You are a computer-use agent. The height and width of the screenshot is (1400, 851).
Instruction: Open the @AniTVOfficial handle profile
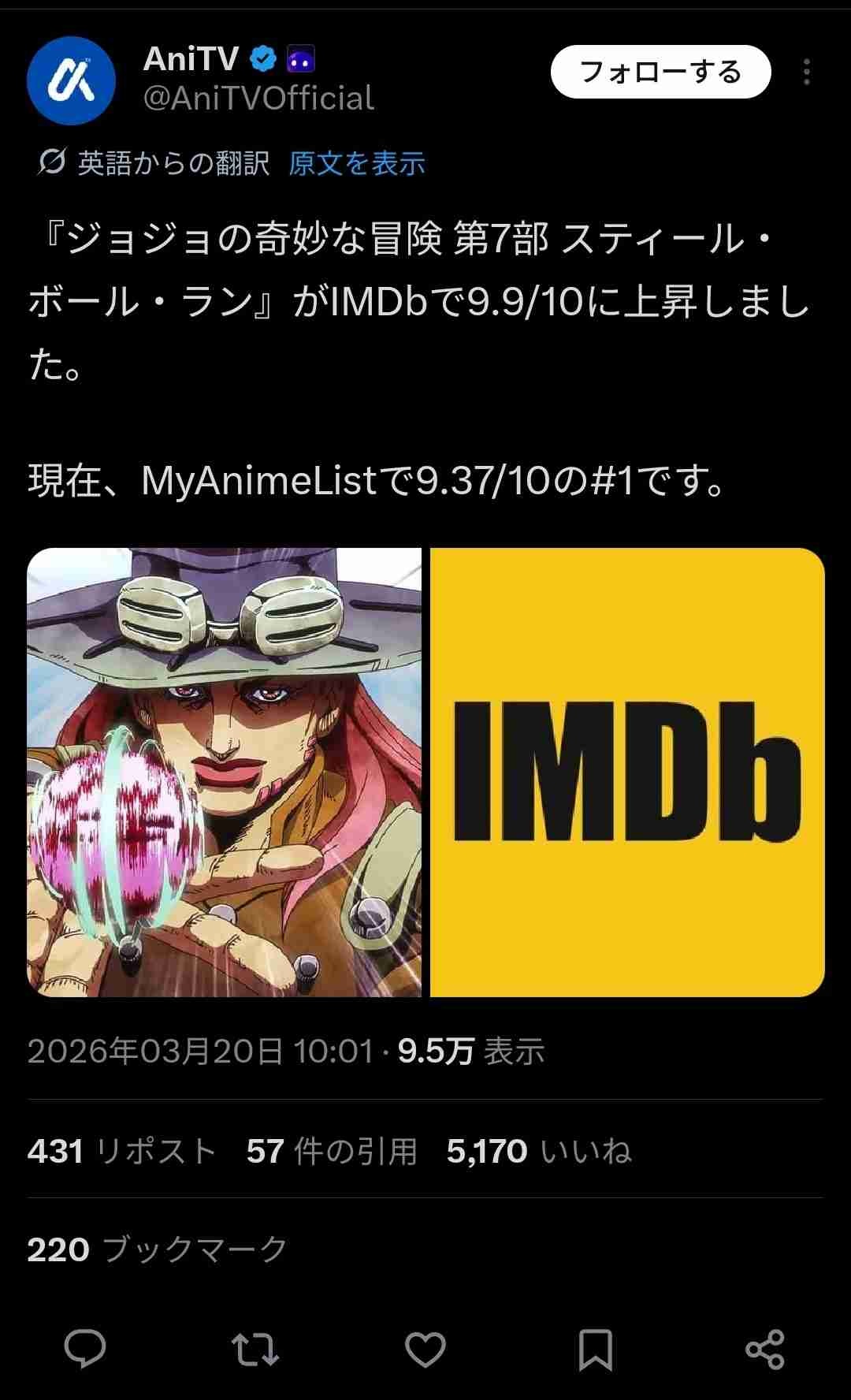click(258, 99)
